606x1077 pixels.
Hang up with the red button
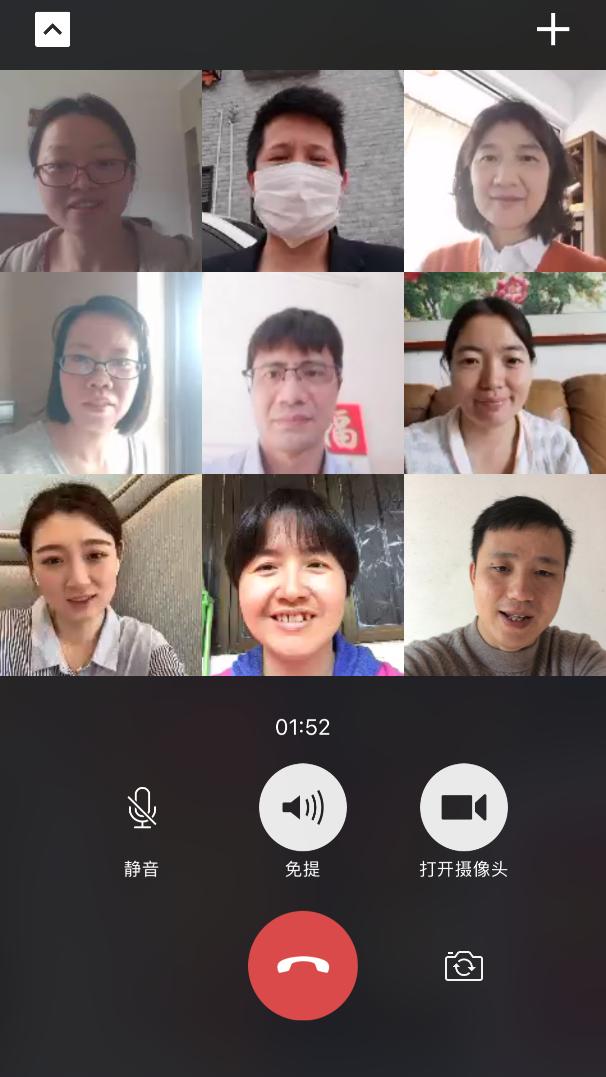303,965
